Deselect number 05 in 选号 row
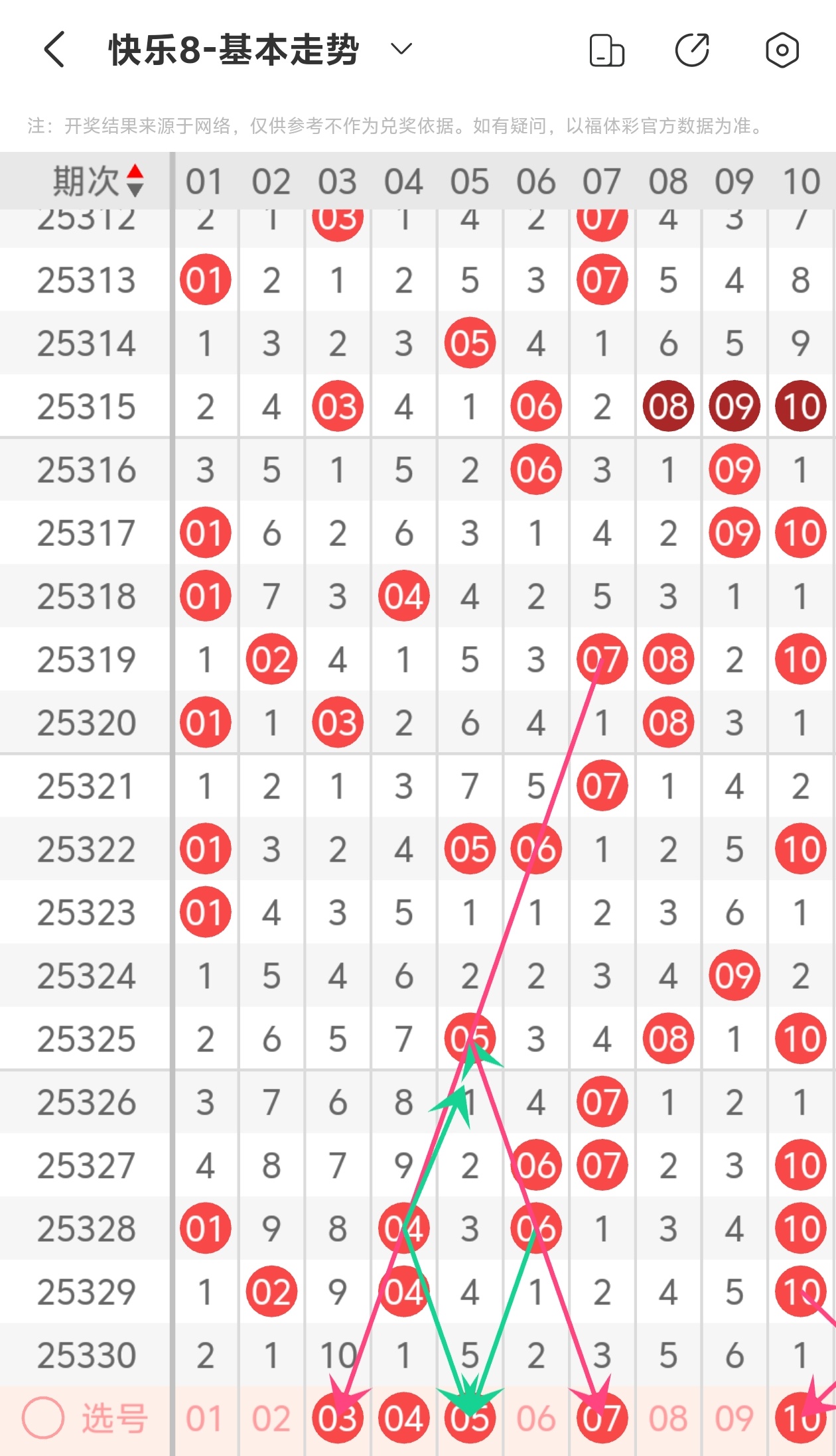The image size is (836, 1456). click(470, 1419)
